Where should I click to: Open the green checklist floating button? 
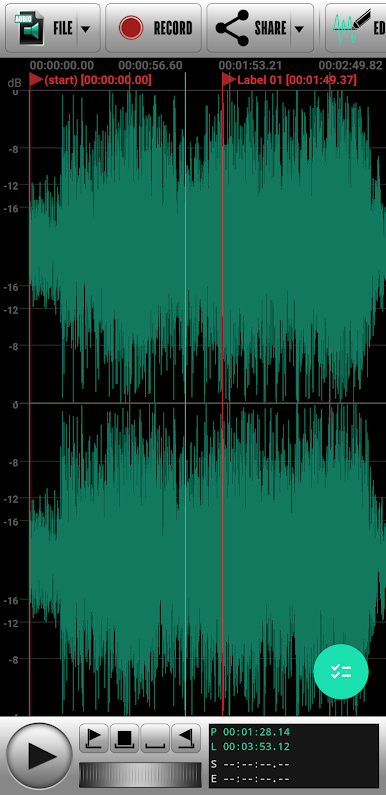pyautogui.click(x=341, y=671)
